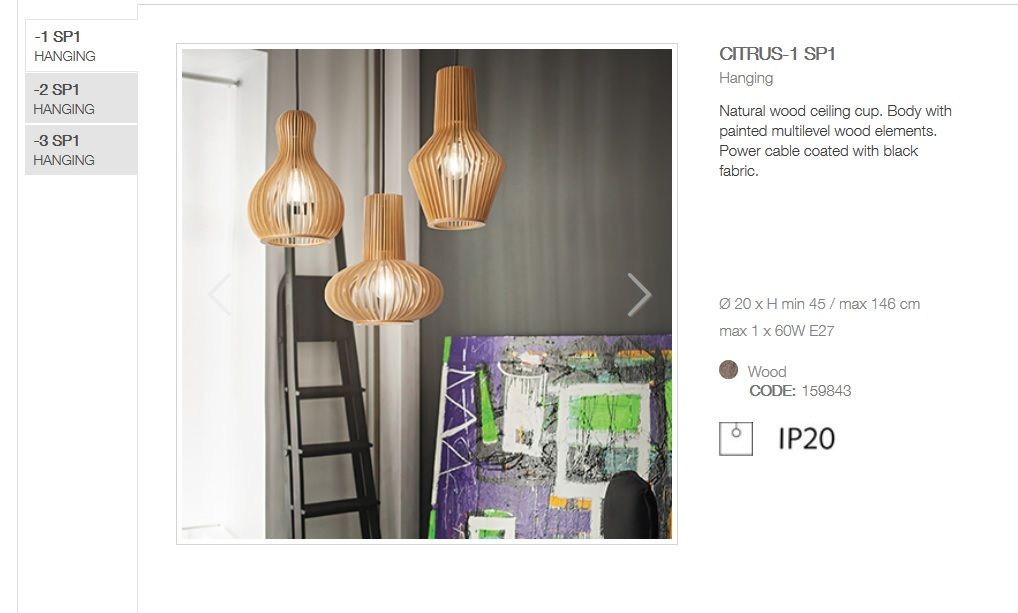Choose the Wood finish swatch
This screenshot has width=1018, height=613.
point(728,370)
